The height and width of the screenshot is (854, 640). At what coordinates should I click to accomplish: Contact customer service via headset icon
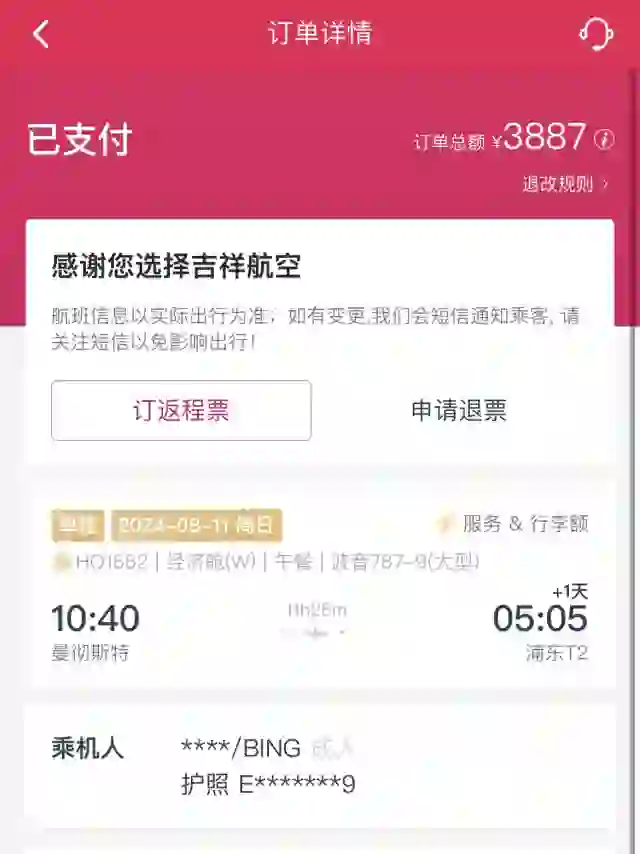(x=596, y=34)
